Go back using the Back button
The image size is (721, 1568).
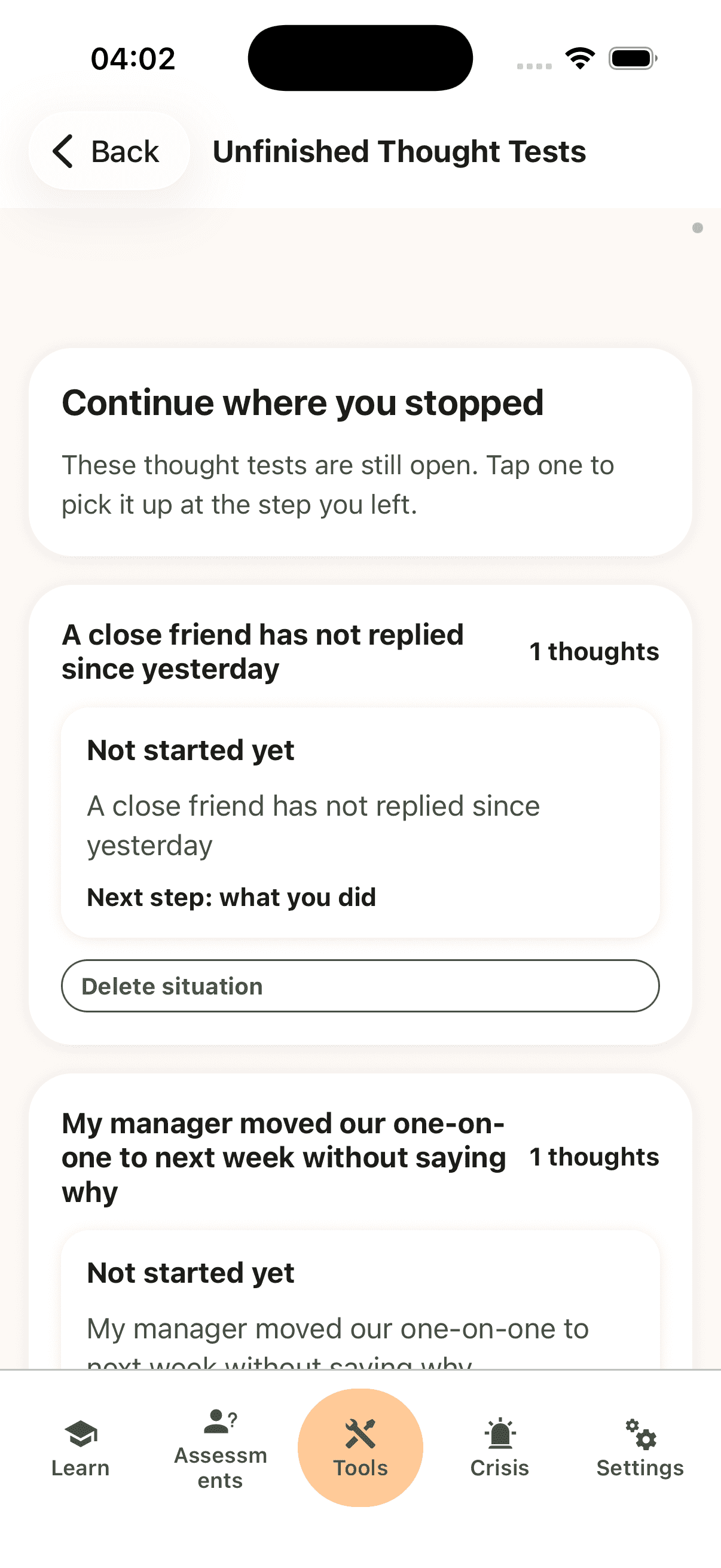coord(108,151)
